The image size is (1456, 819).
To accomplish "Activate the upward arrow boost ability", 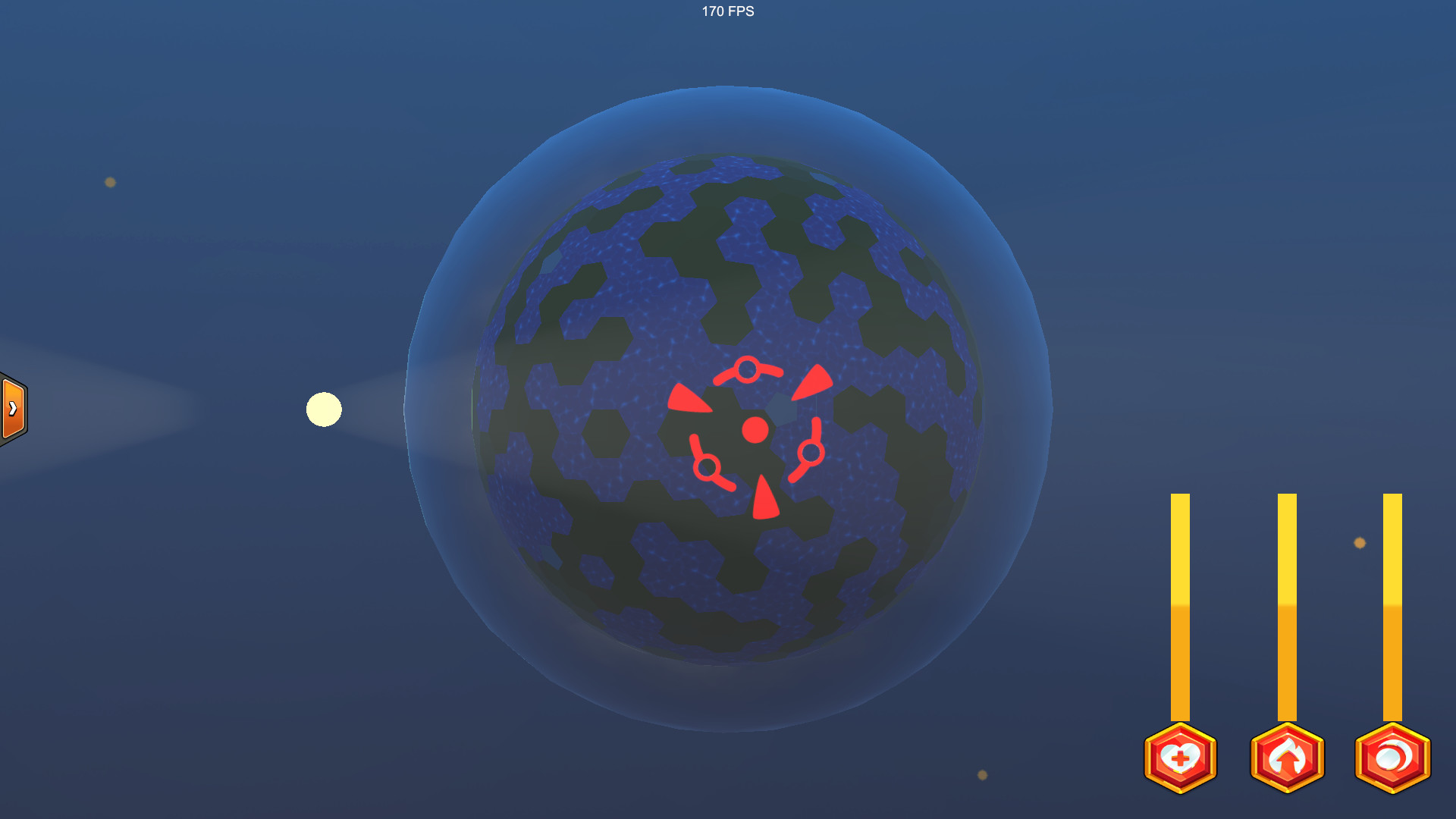I will tap(1287, 758).
